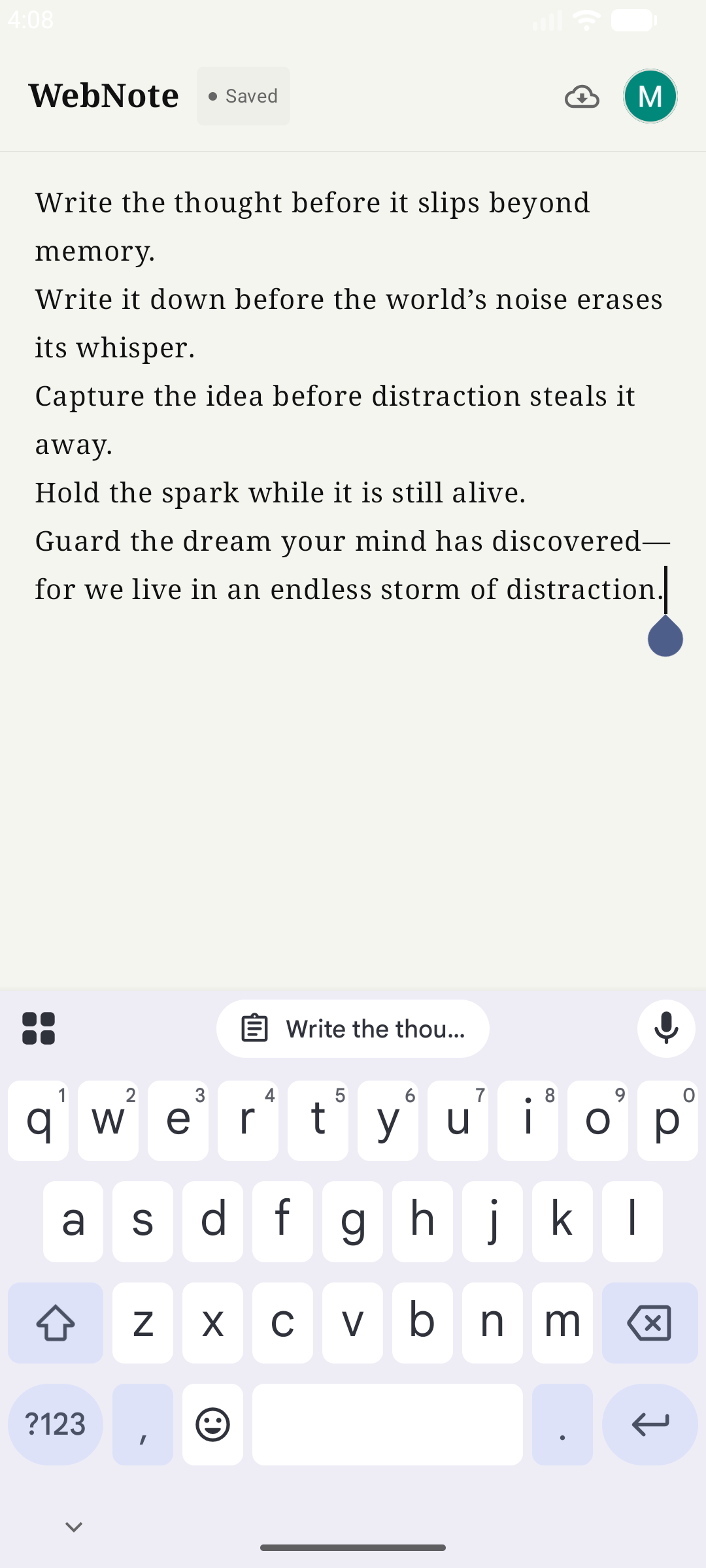Screen dimensions: 706x1568
Task: Tap the emoji smiley icon on the keyboard
Action: click(212, 1424)
